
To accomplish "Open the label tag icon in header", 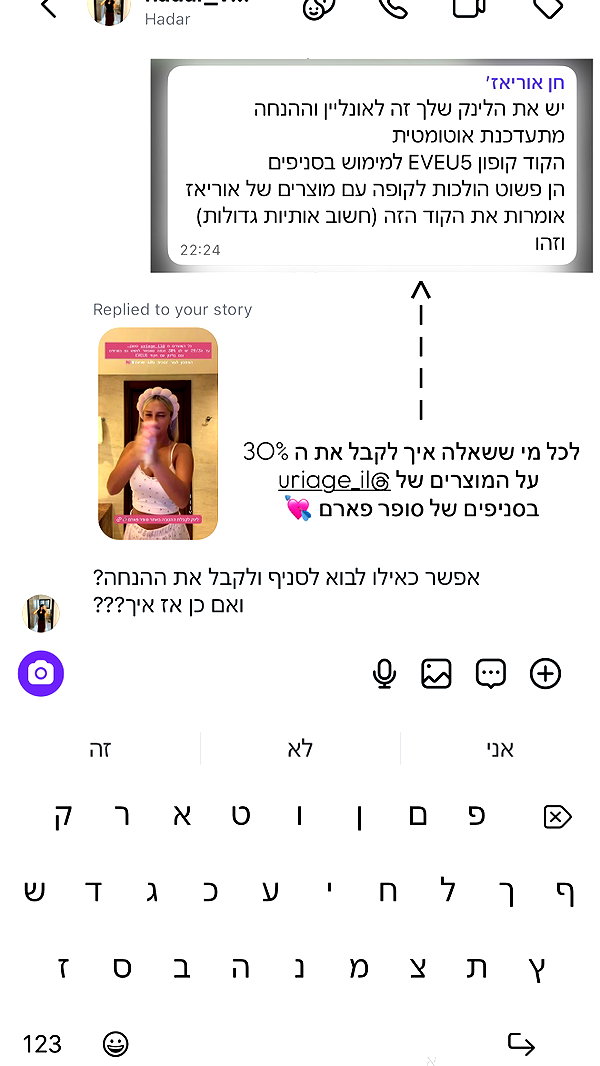I will tap(548, 7).
